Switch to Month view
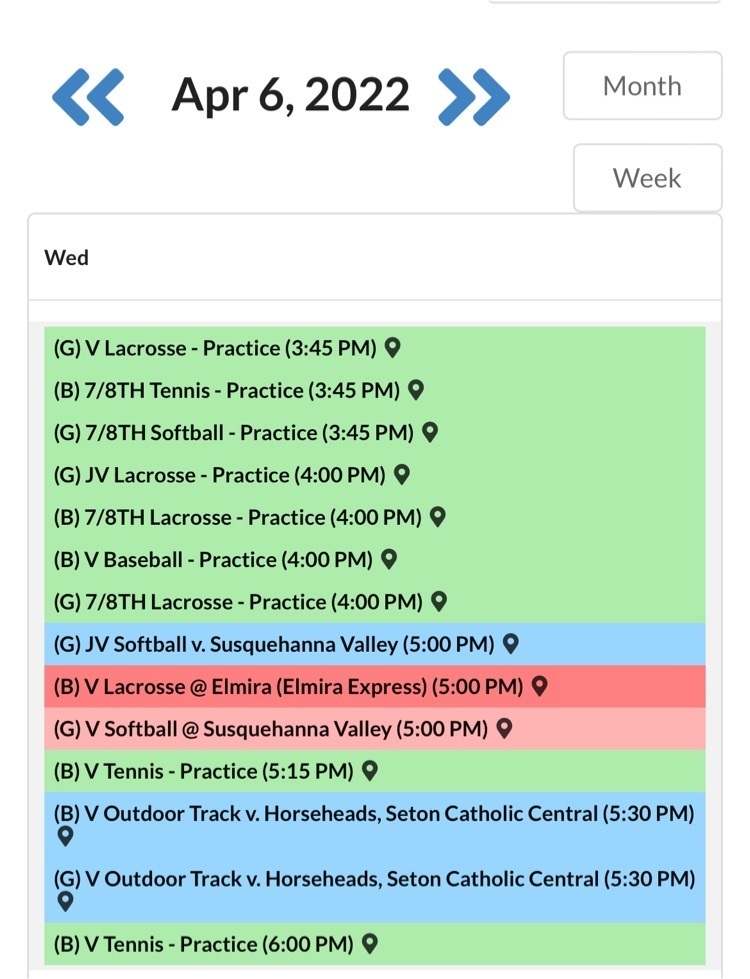This screenshot has width=750, height=979. click(x=641, y=86)
